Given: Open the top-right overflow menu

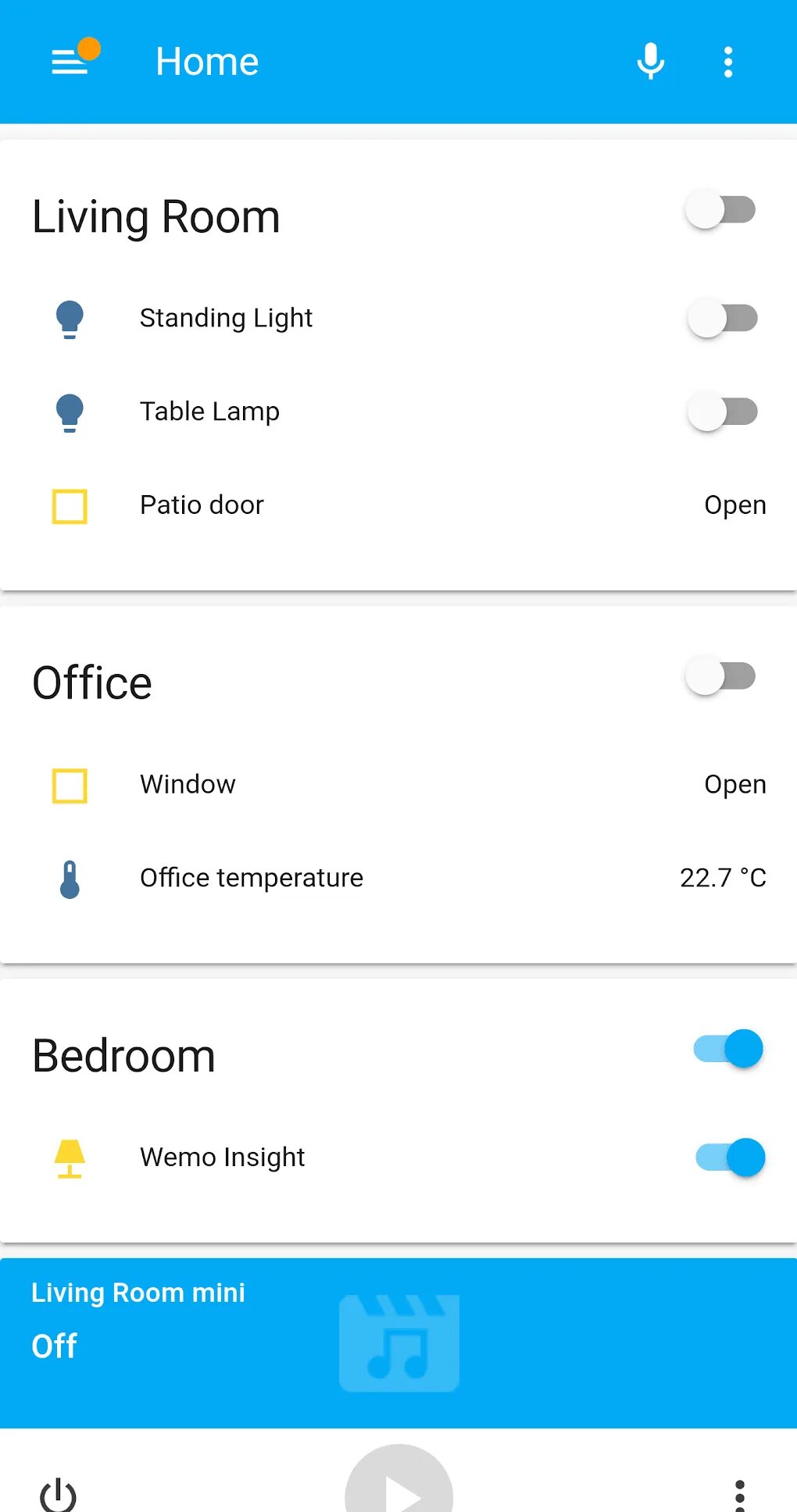Looking at the screenshot, I should (x=728, y=61).
